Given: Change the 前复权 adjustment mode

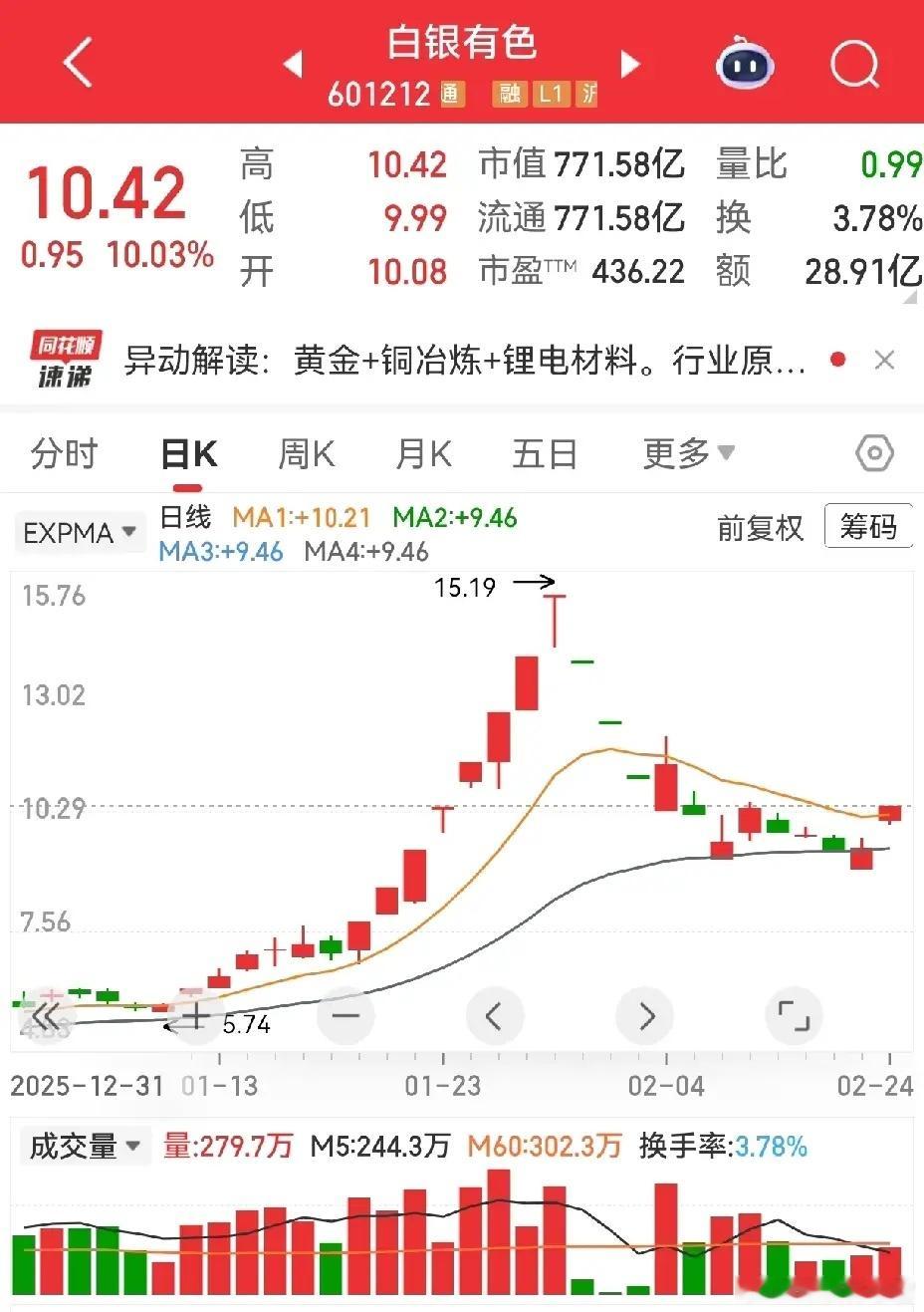Looking at the screenshot, I should [x=760, y=528].
